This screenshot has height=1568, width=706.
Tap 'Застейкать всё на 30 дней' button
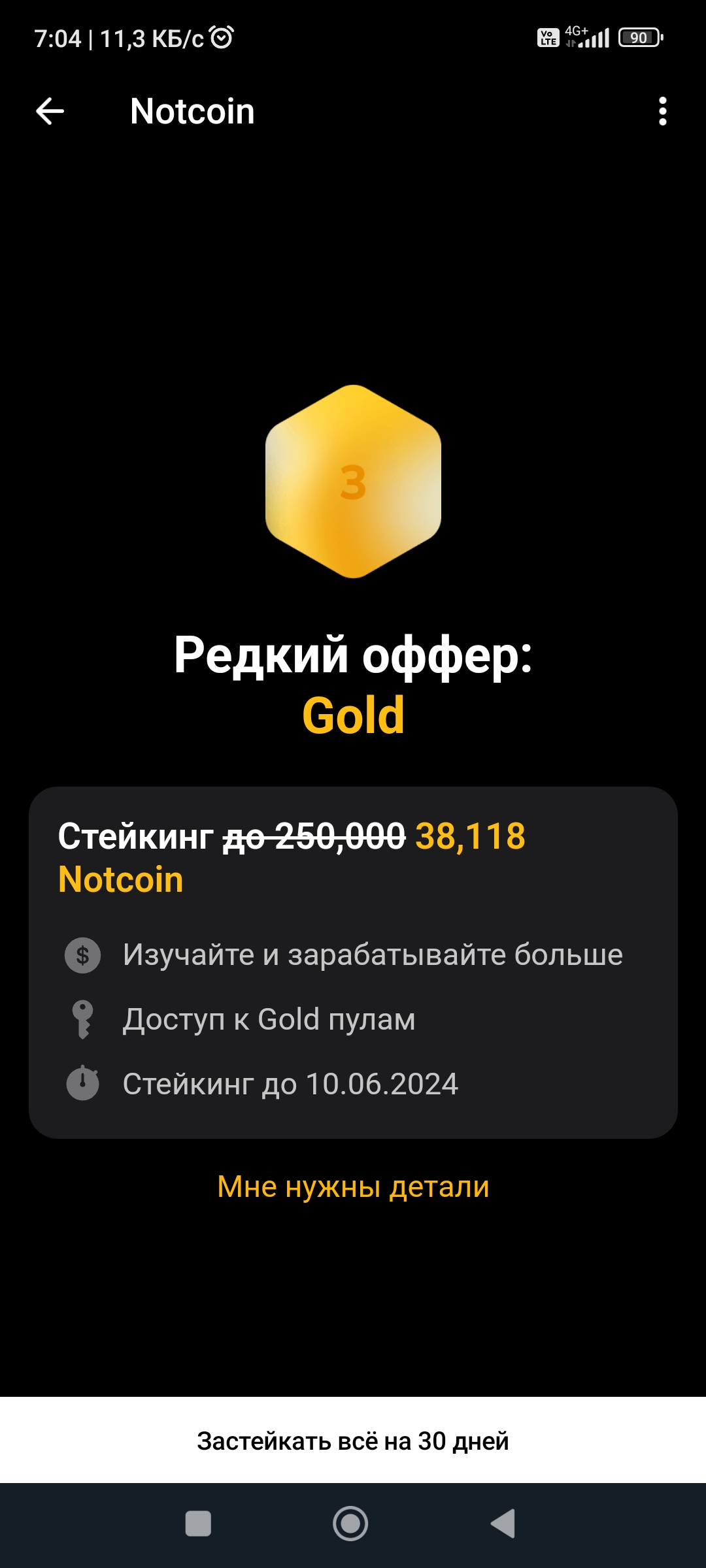[x=353, y=1441]
